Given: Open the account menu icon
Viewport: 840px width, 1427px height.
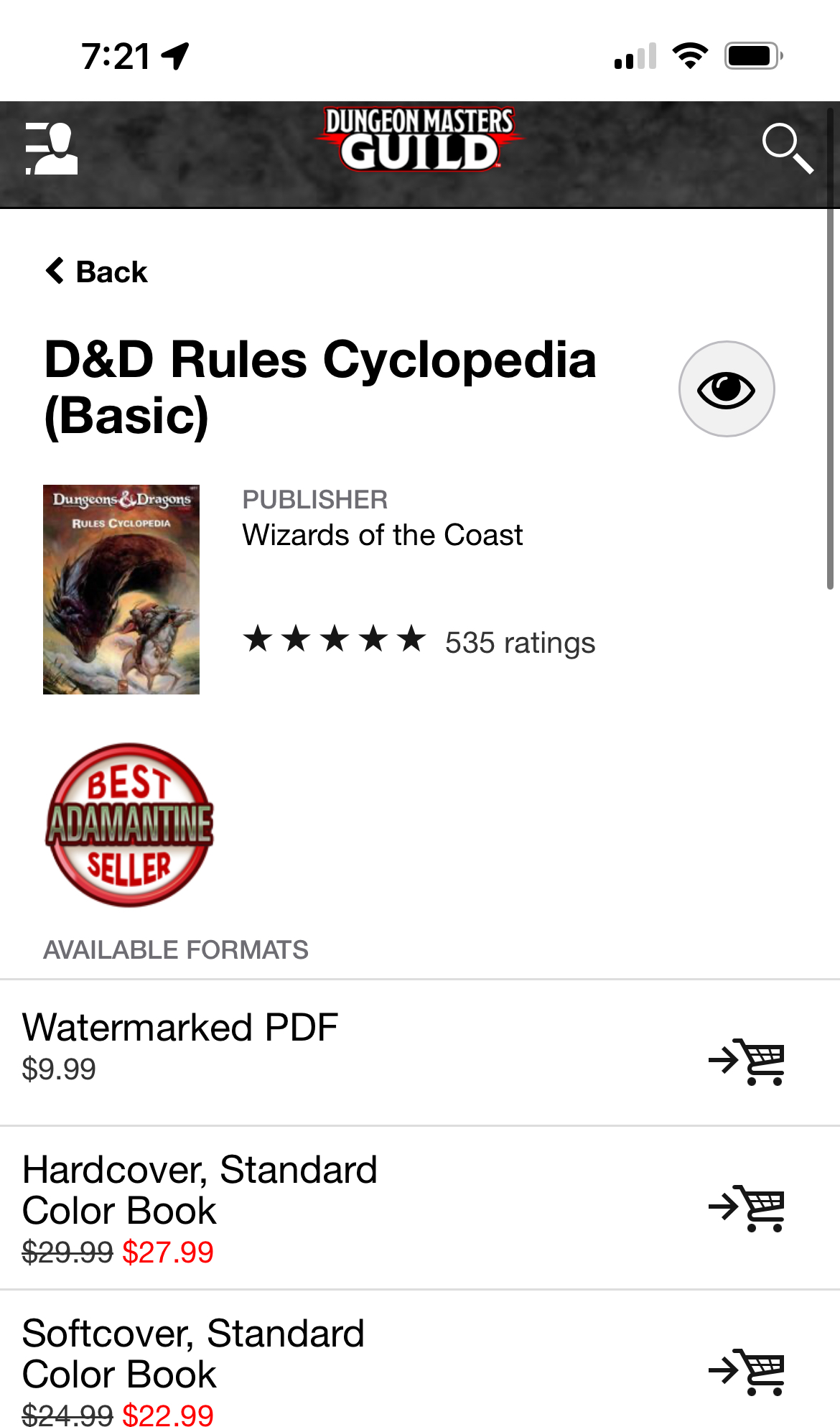Looking at the screenshot, I should (51, 149).
